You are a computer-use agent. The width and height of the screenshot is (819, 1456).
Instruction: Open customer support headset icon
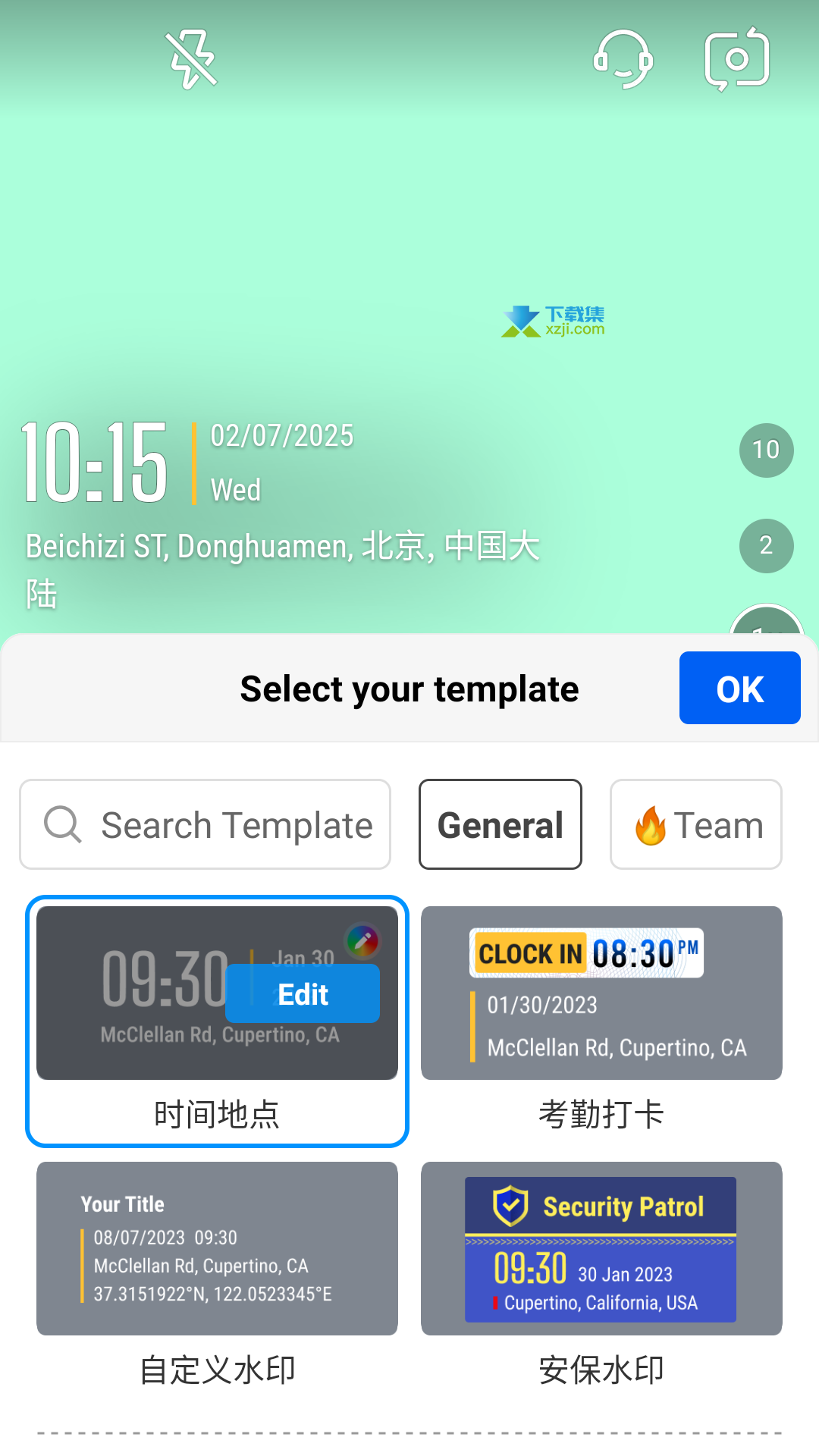coord(623,59)
